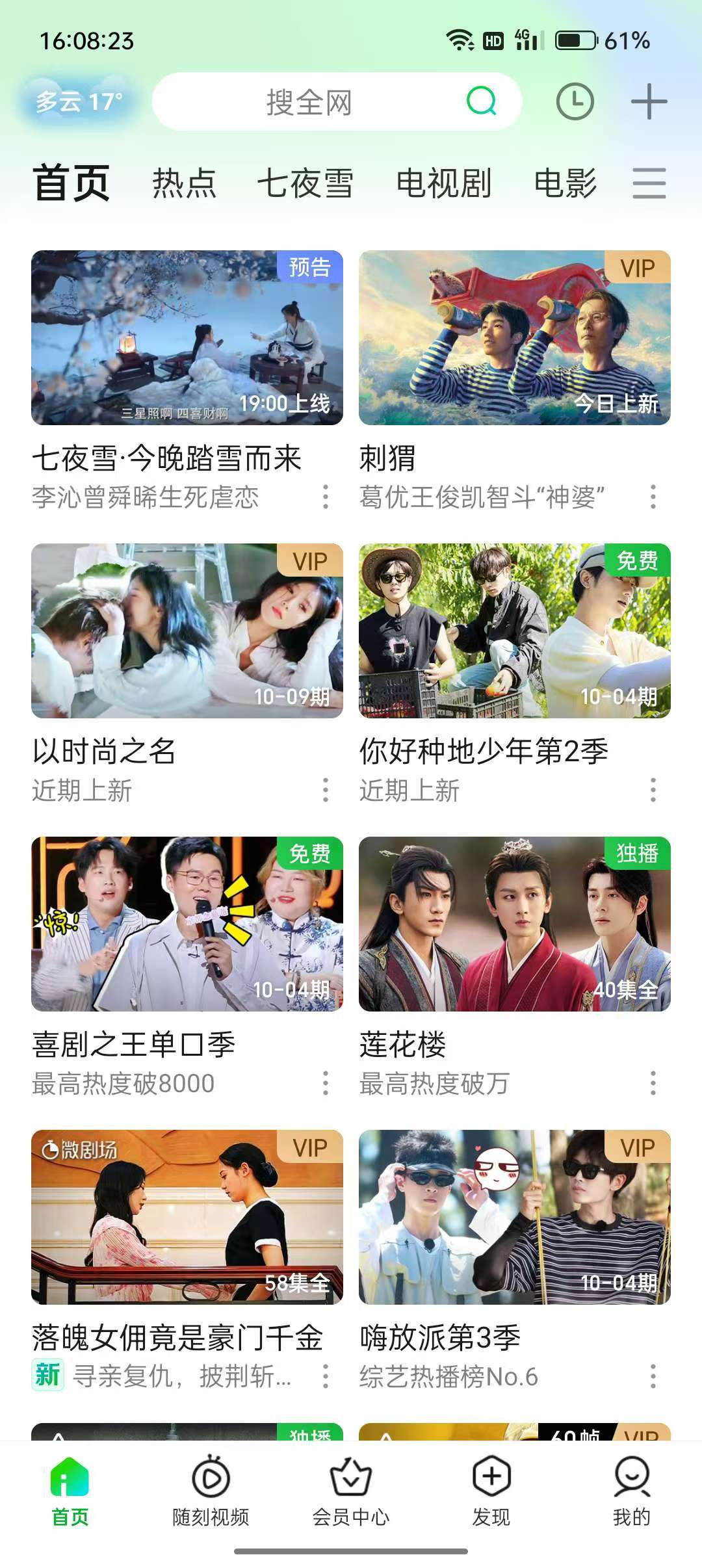Image resolution: width=702 pixels, height=1568 pixels.
Task: Open the 莲花楼 drama card
Action: (x=514, y=924)
